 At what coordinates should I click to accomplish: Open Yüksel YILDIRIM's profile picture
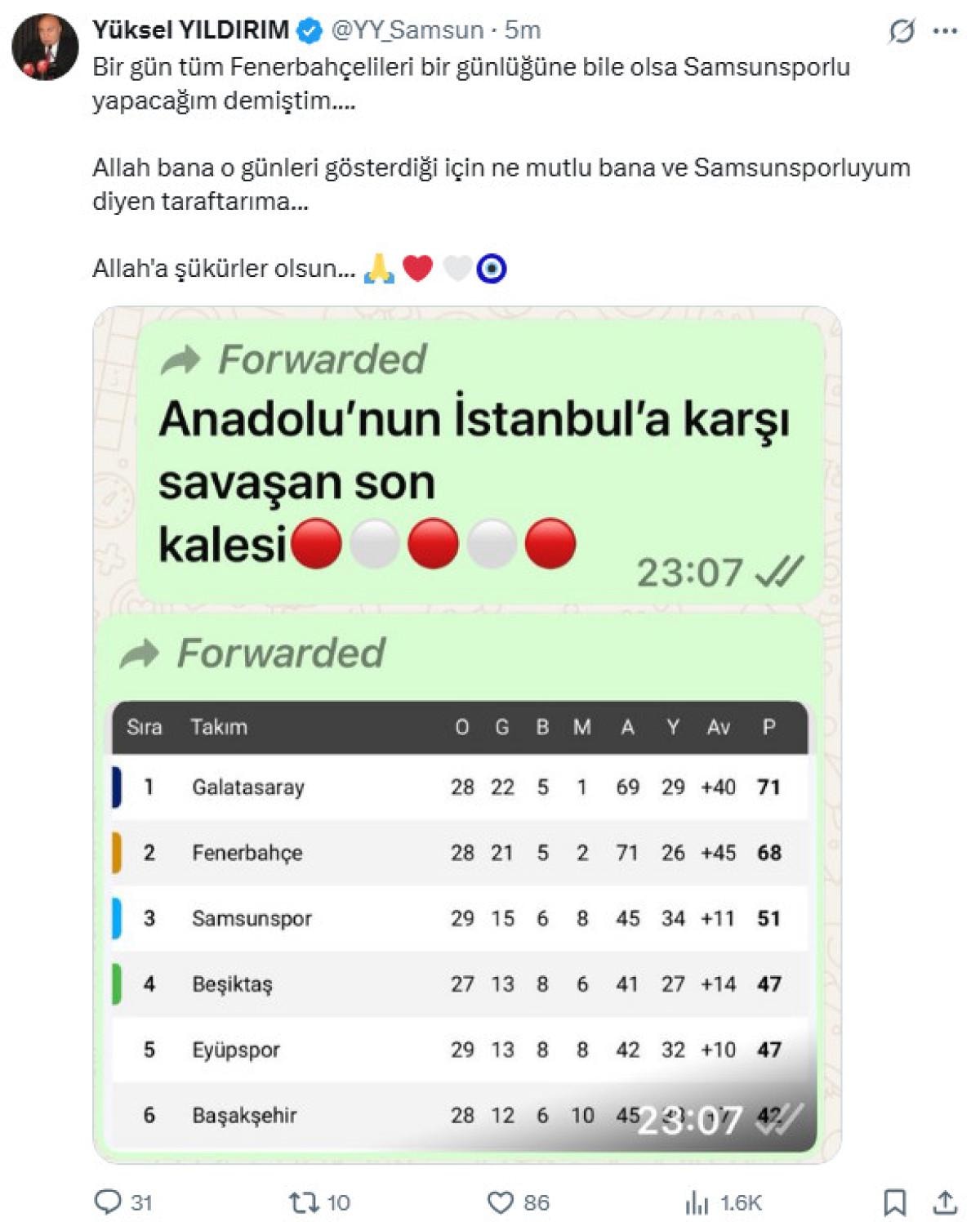coord(45,47)
